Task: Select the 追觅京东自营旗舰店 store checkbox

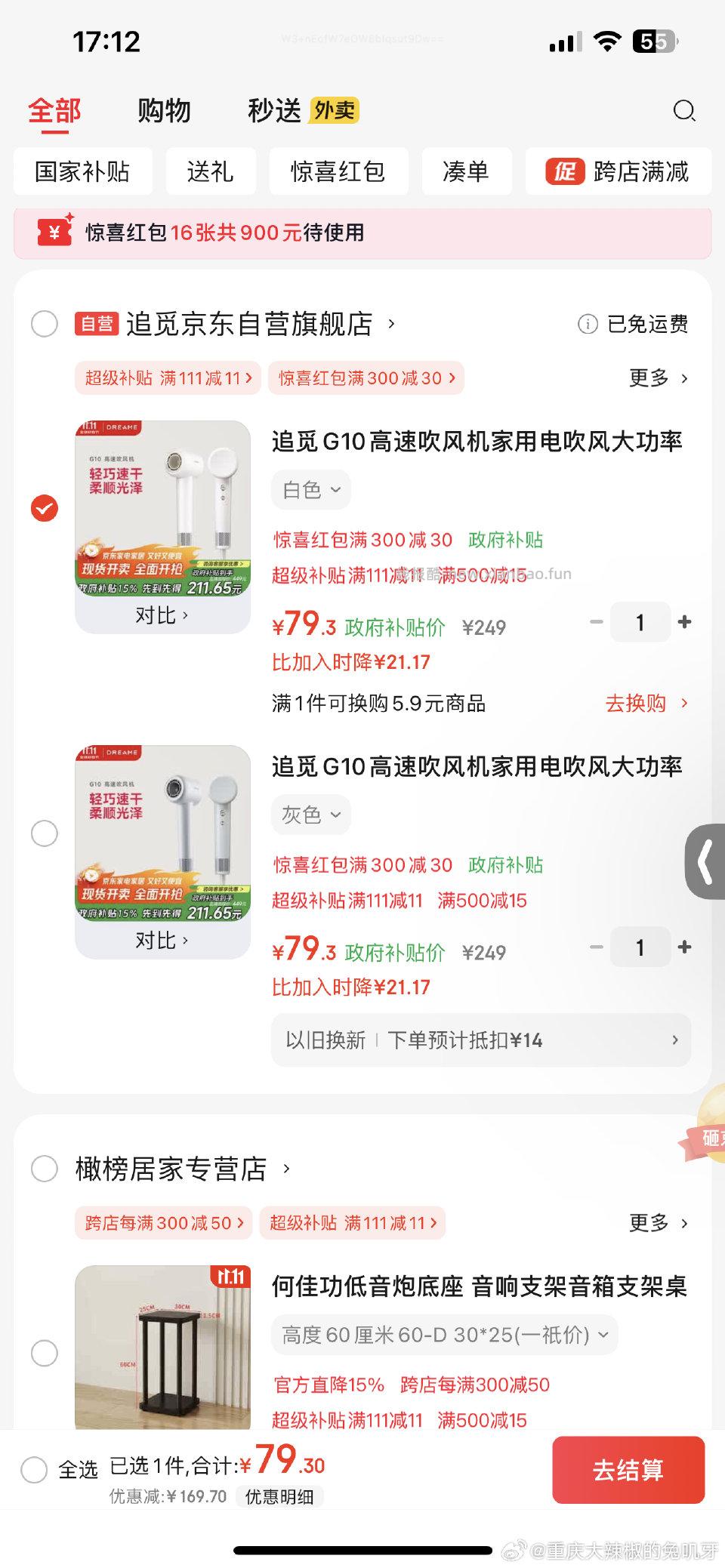Action: coord(45,324)
